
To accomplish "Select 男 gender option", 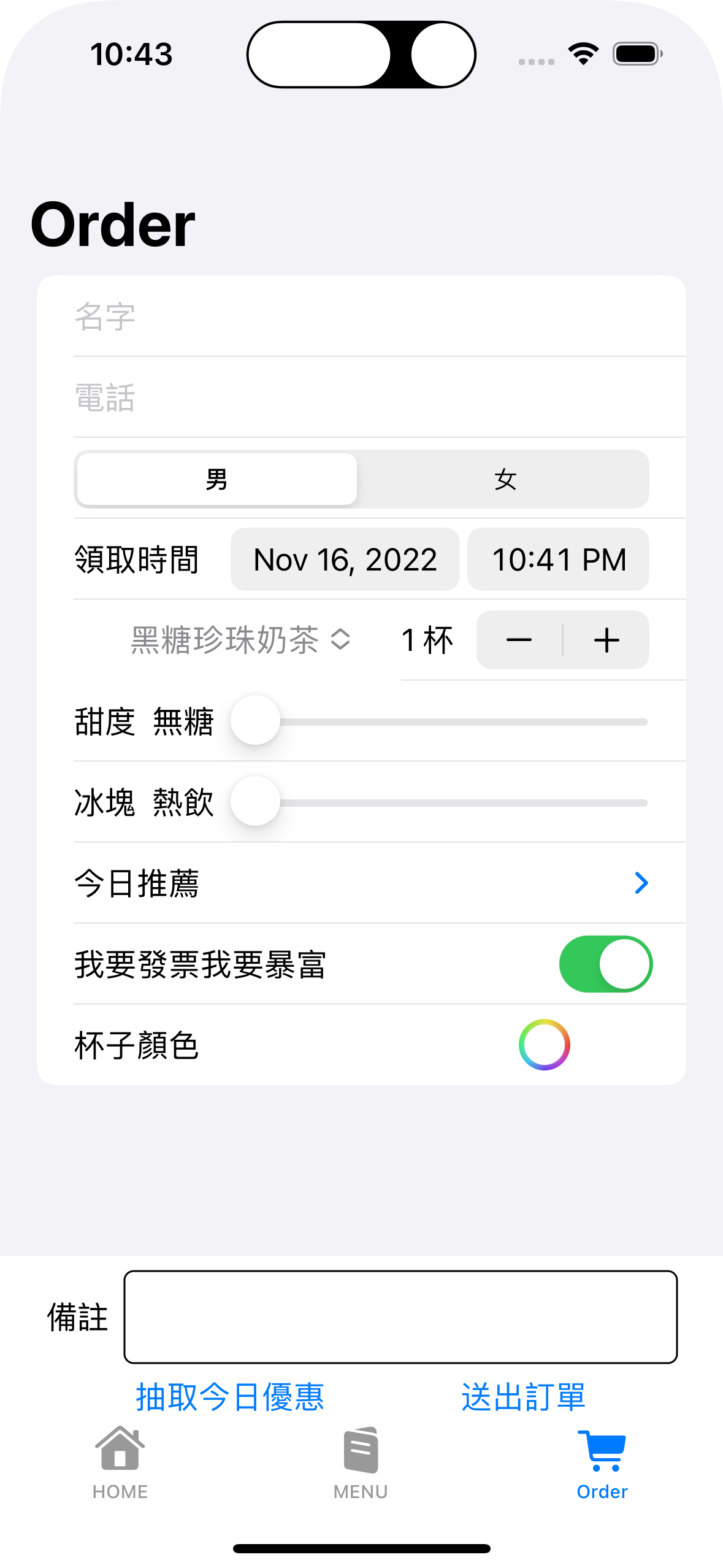I will pos(216,479).
